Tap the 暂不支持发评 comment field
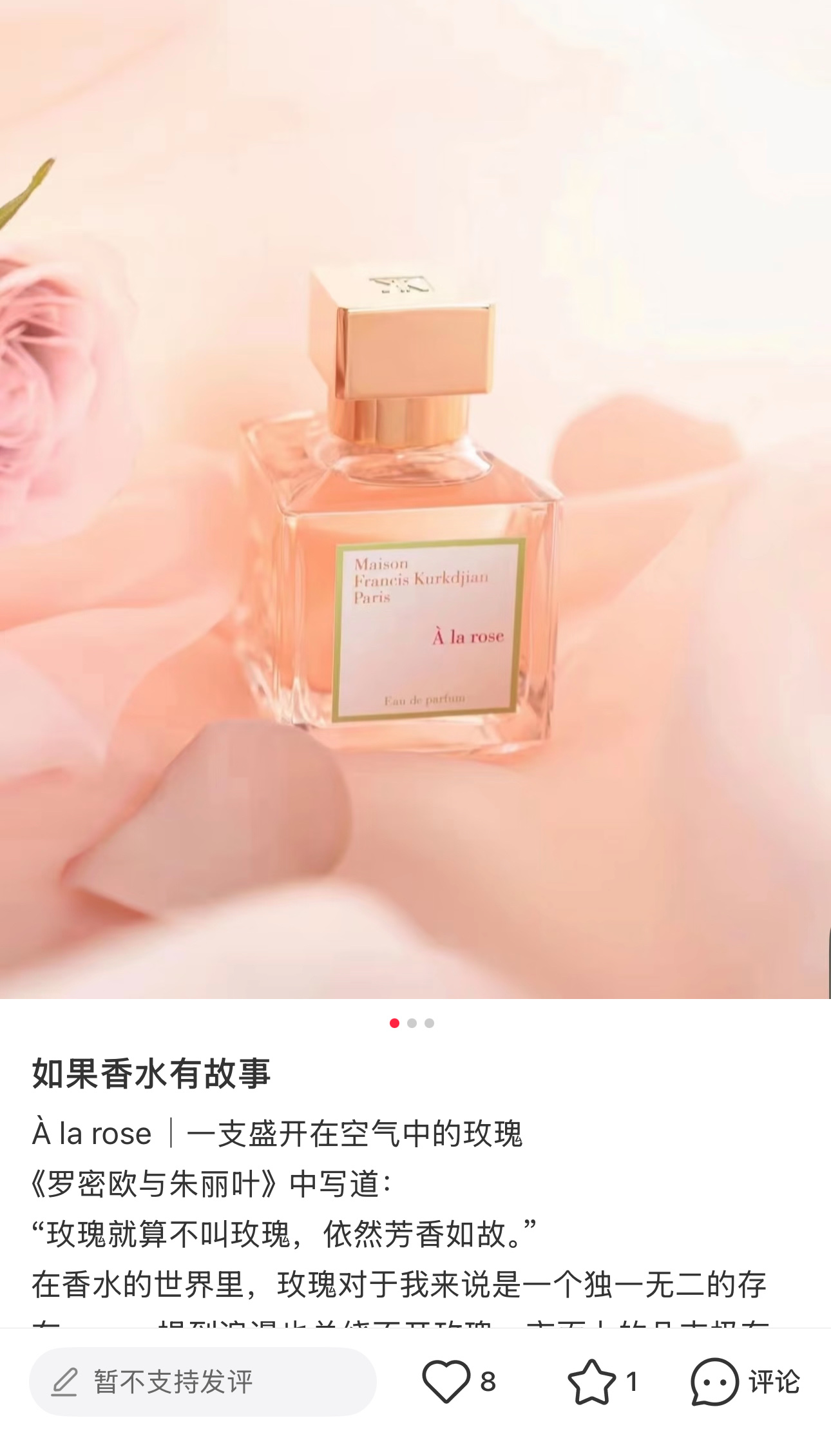Image resolution: width=831 pixels, height=1456 pixels. click(203, 1381)
